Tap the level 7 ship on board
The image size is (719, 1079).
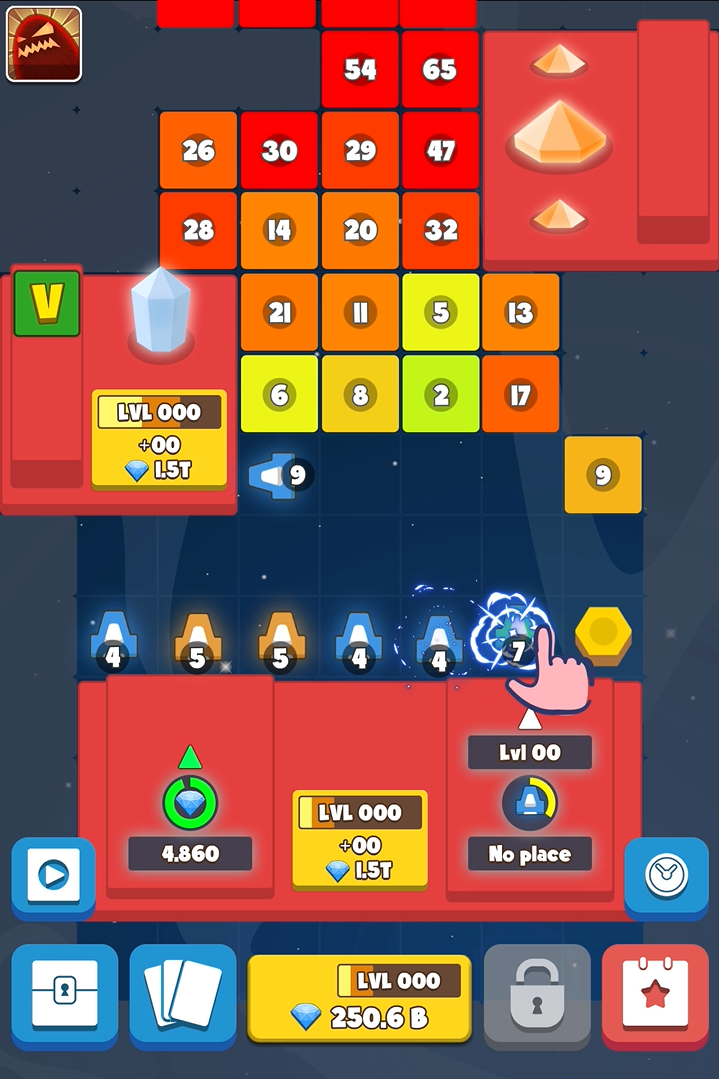[513, 633]
